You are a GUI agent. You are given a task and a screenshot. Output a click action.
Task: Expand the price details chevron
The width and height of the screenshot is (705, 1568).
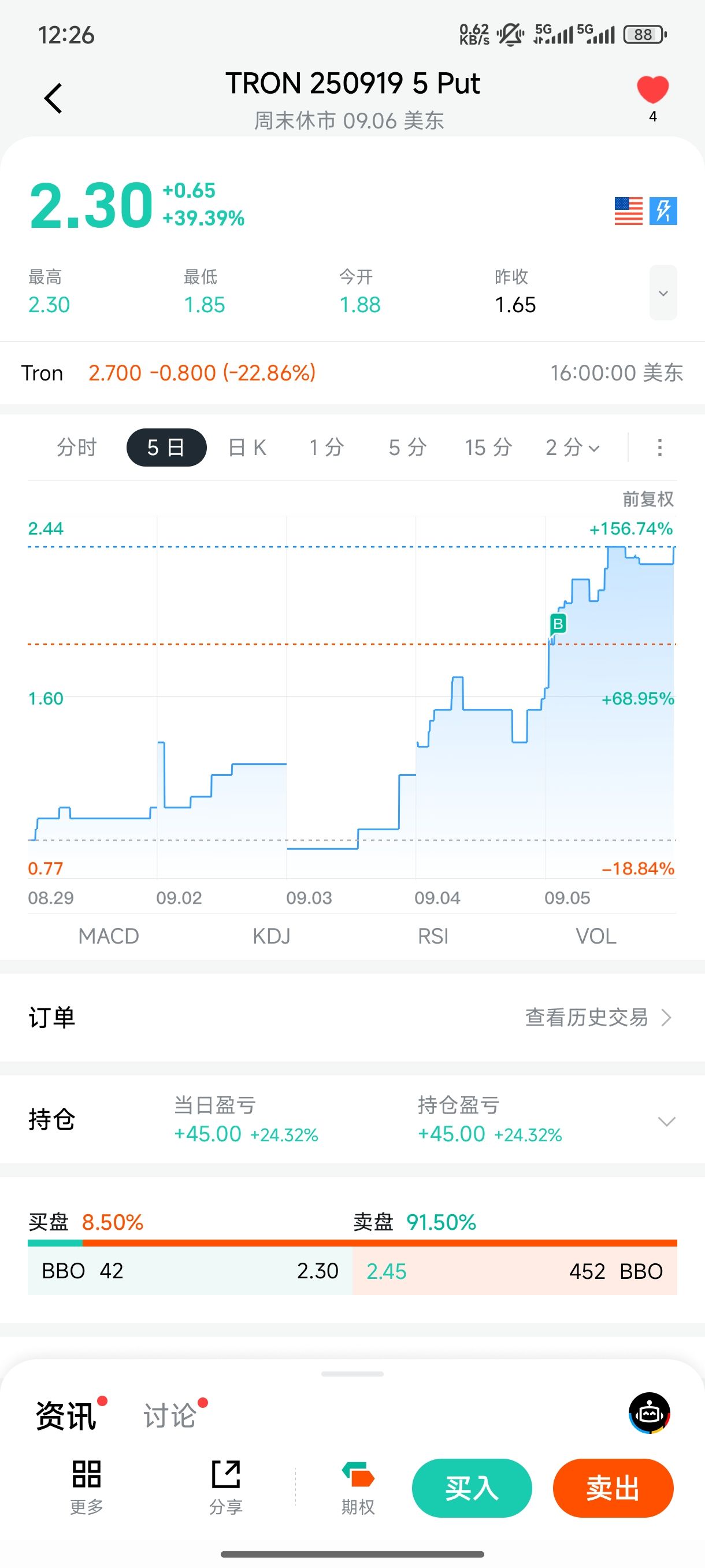(662, 293)
